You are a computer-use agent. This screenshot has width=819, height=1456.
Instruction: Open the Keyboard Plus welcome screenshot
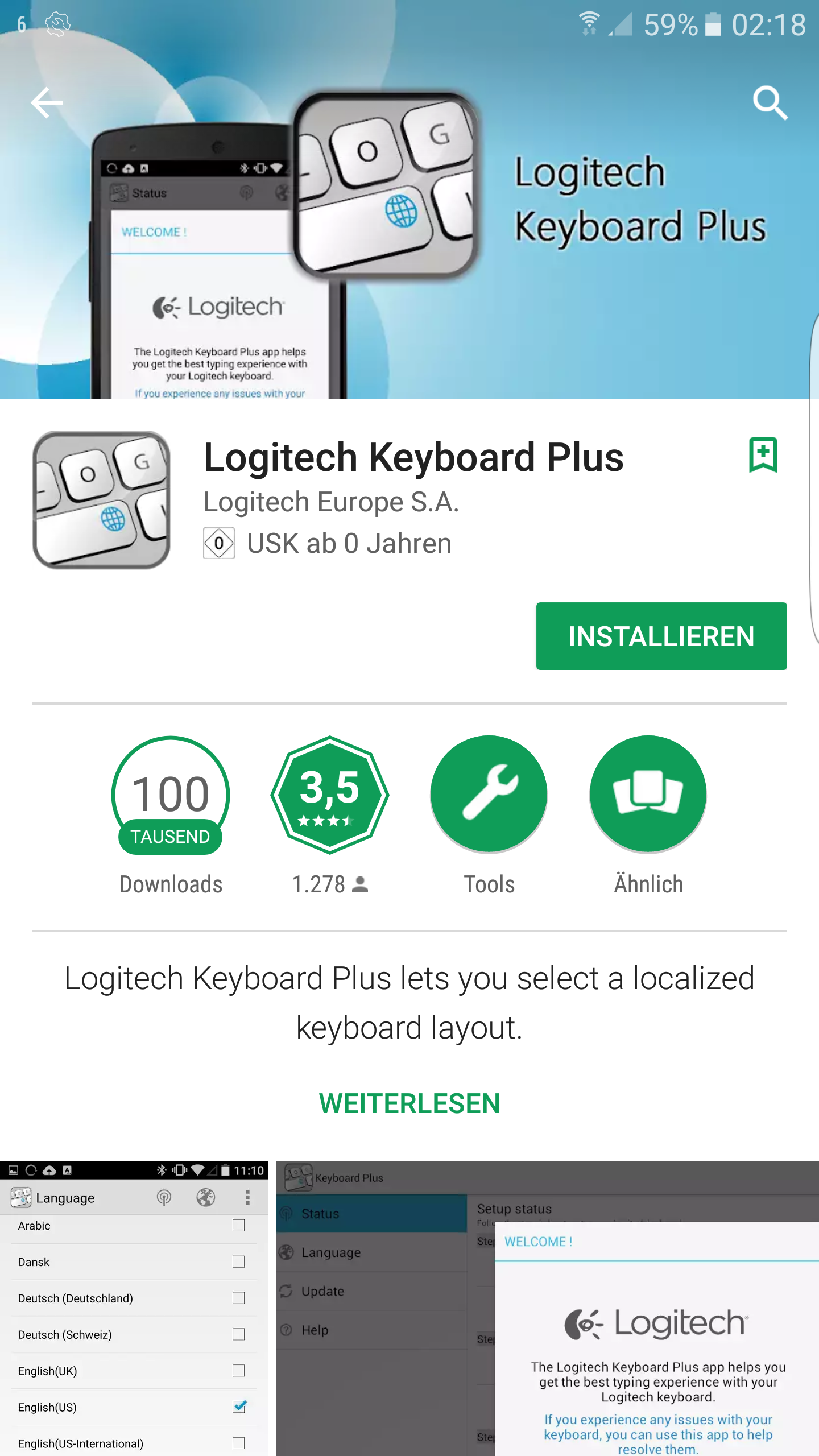click(548, 1308)
